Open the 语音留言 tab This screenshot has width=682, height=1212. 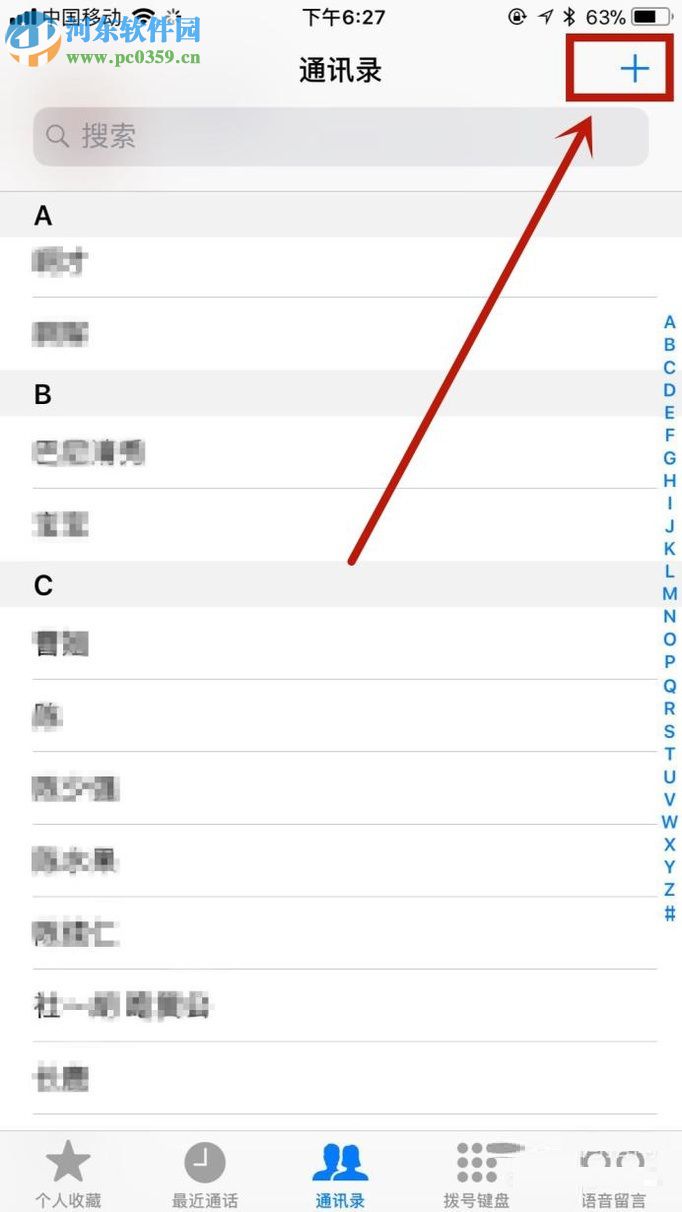613,1174
